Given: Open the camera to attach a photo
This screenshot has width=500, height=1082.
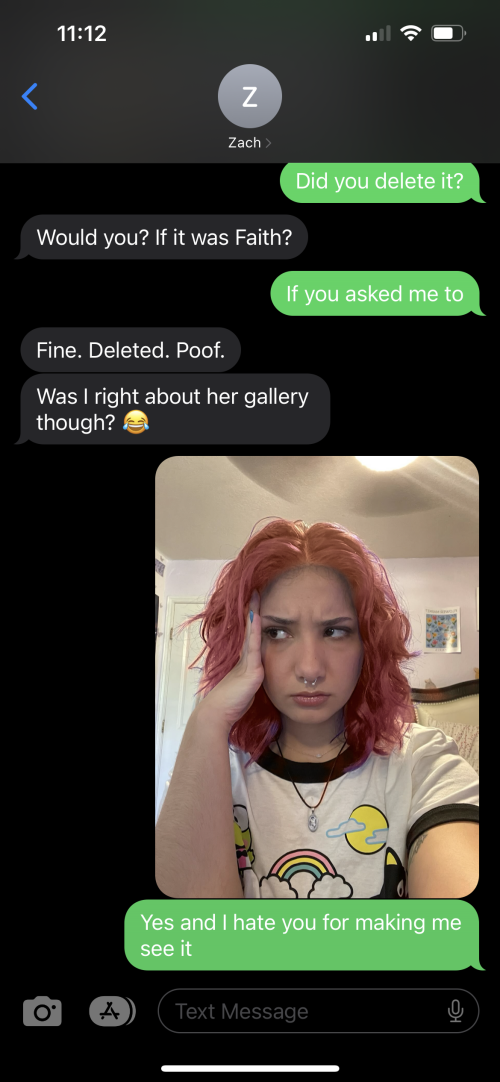Looking at the screenshot, I should click(42, 1012).
